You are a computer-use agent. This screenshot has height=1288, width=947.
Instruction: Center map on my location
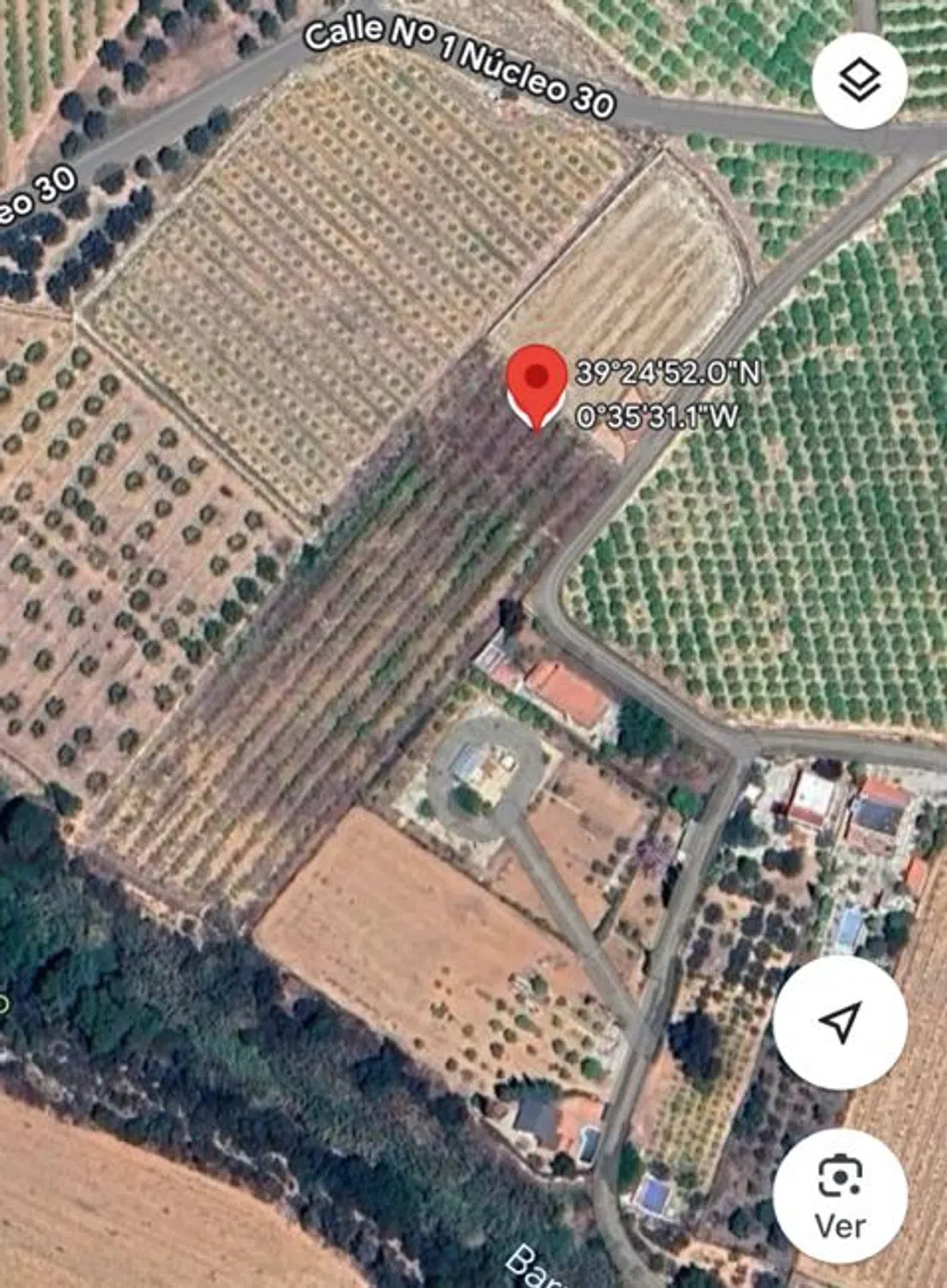point(840,1021)
